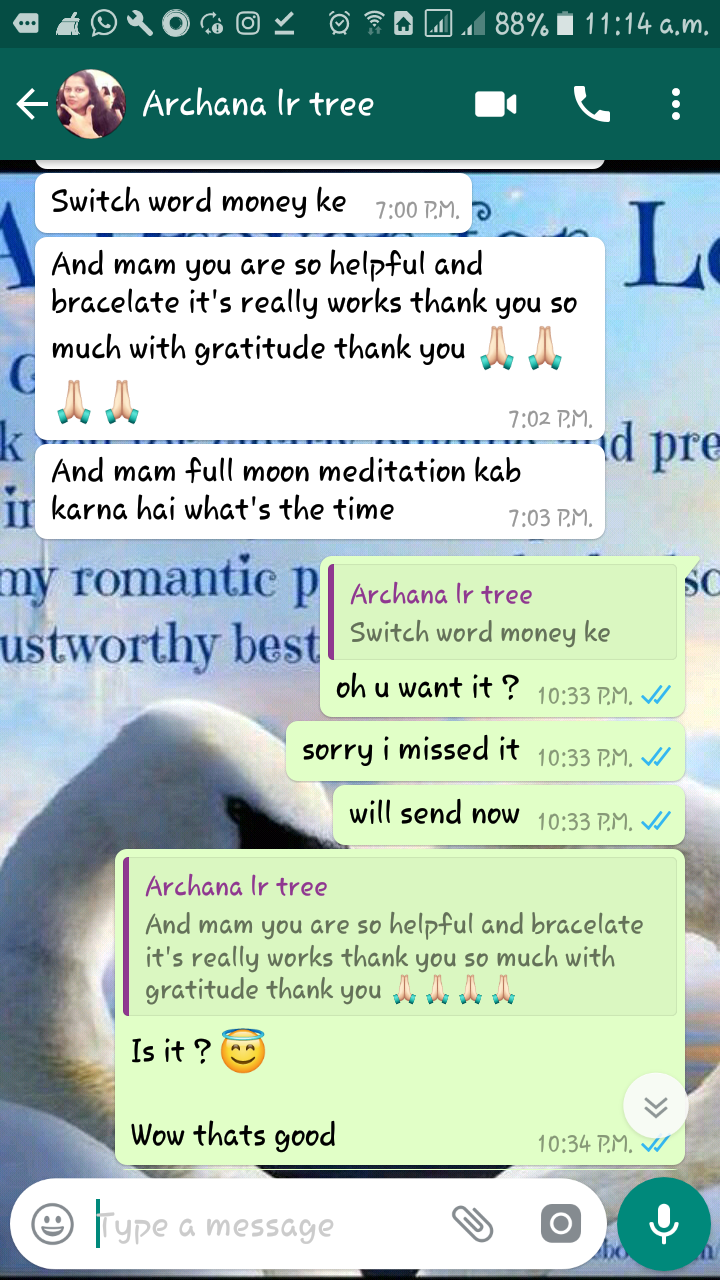The image size is (720, 1280).
Task: Open the emoji picker
Action: (x=52, y=1224)
